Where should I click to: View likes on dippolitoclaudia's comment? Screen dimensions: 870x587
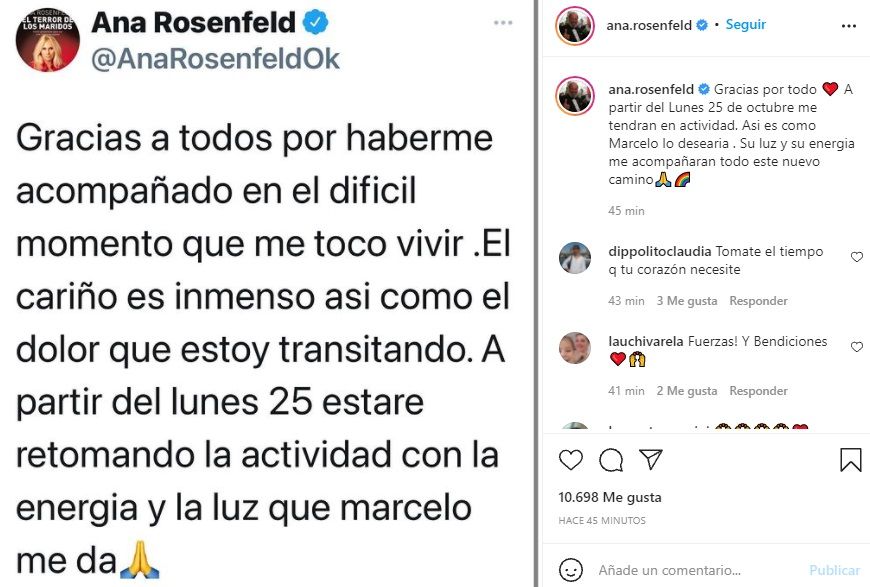coord(686,301)
